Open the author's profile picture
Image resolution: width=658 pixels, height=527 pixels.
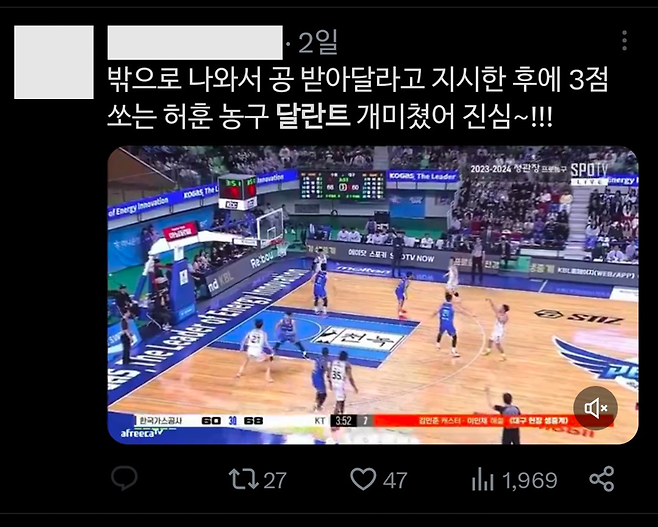tap(52, 65)
